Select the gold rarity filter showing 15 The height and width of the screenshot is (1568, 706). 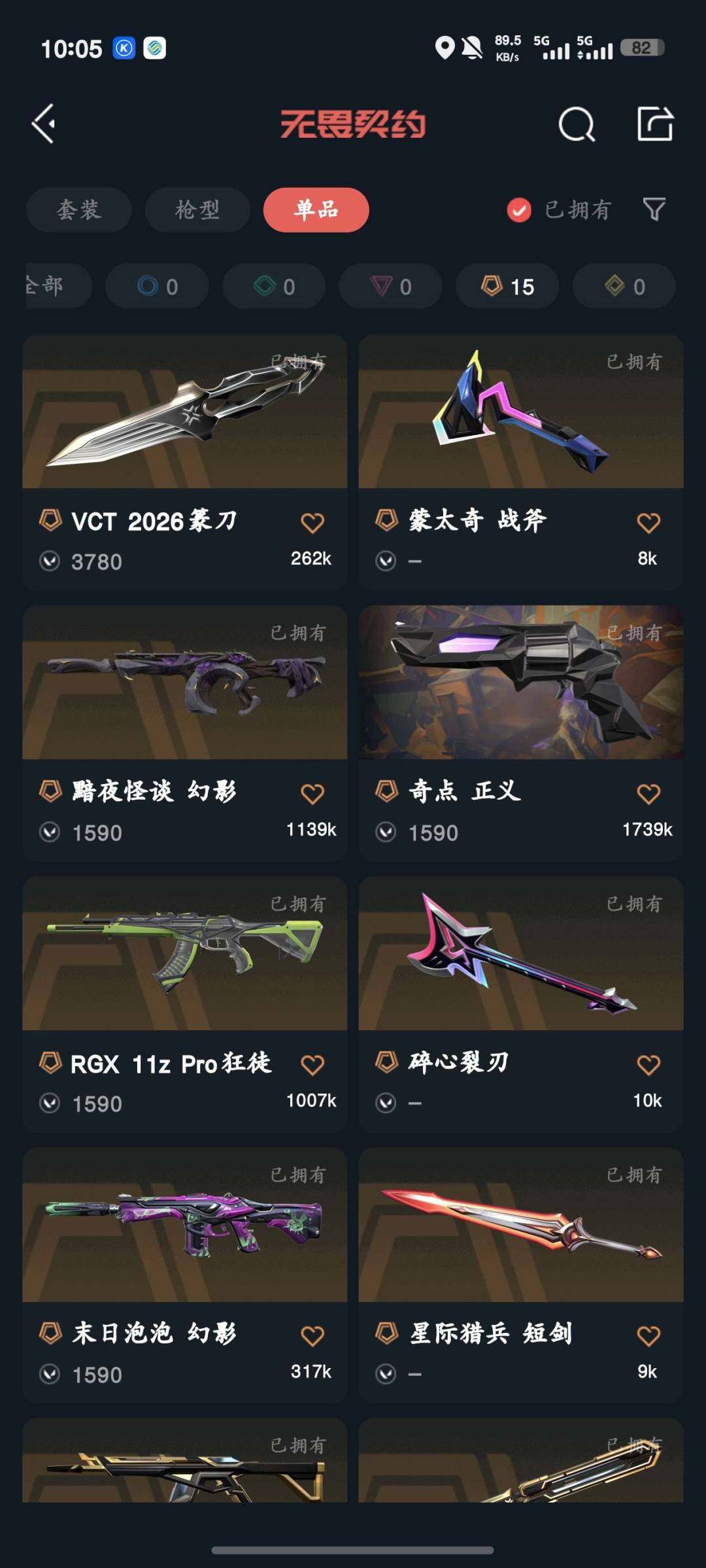click(507, 286)
